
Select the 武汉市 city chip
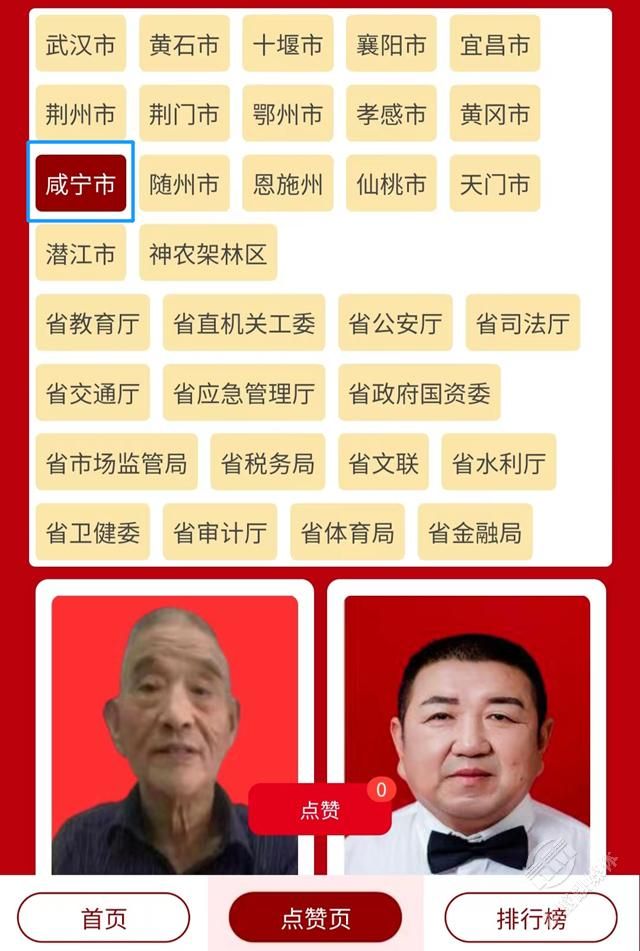click(80, 45)
